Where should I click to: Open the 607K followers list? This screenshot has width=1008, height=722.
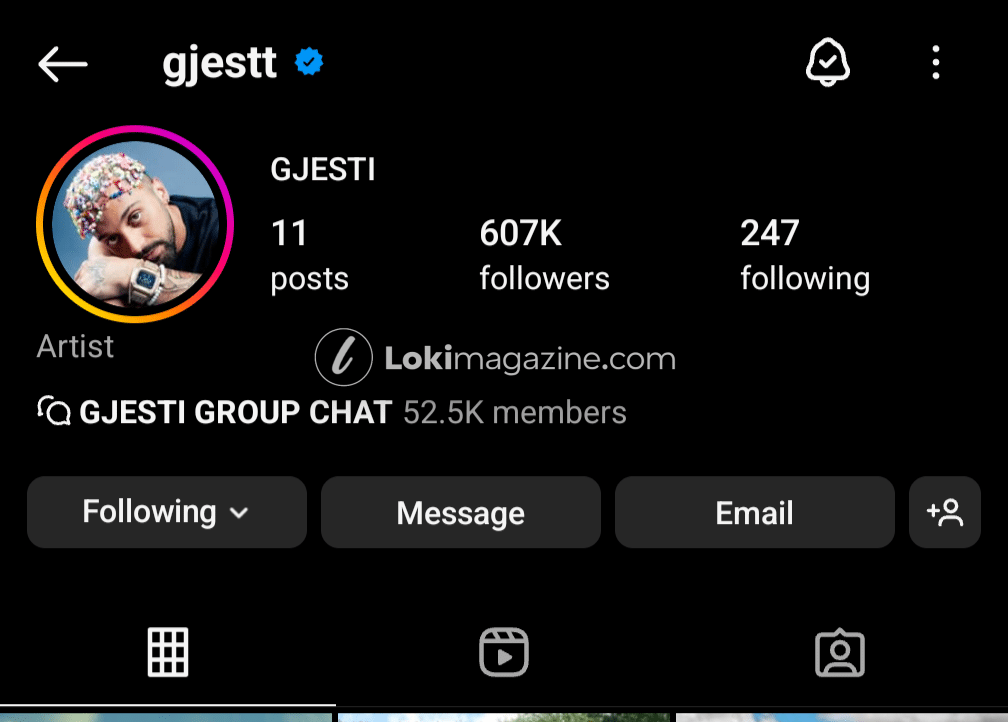544,255
